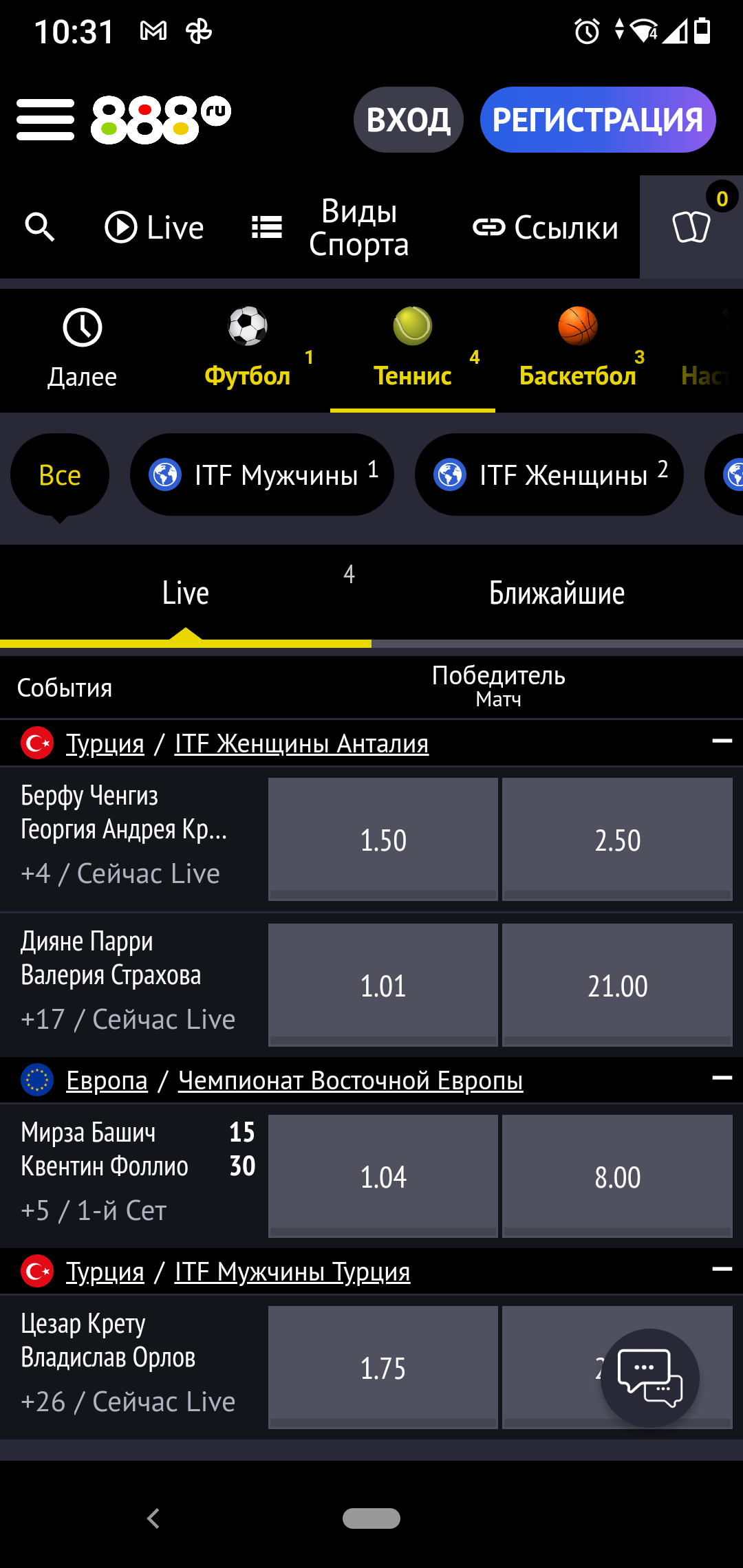This screenshot has height=1568, width=743.
Task: Open ITF Женщины Анталия league link
Action: click(301, 743)
